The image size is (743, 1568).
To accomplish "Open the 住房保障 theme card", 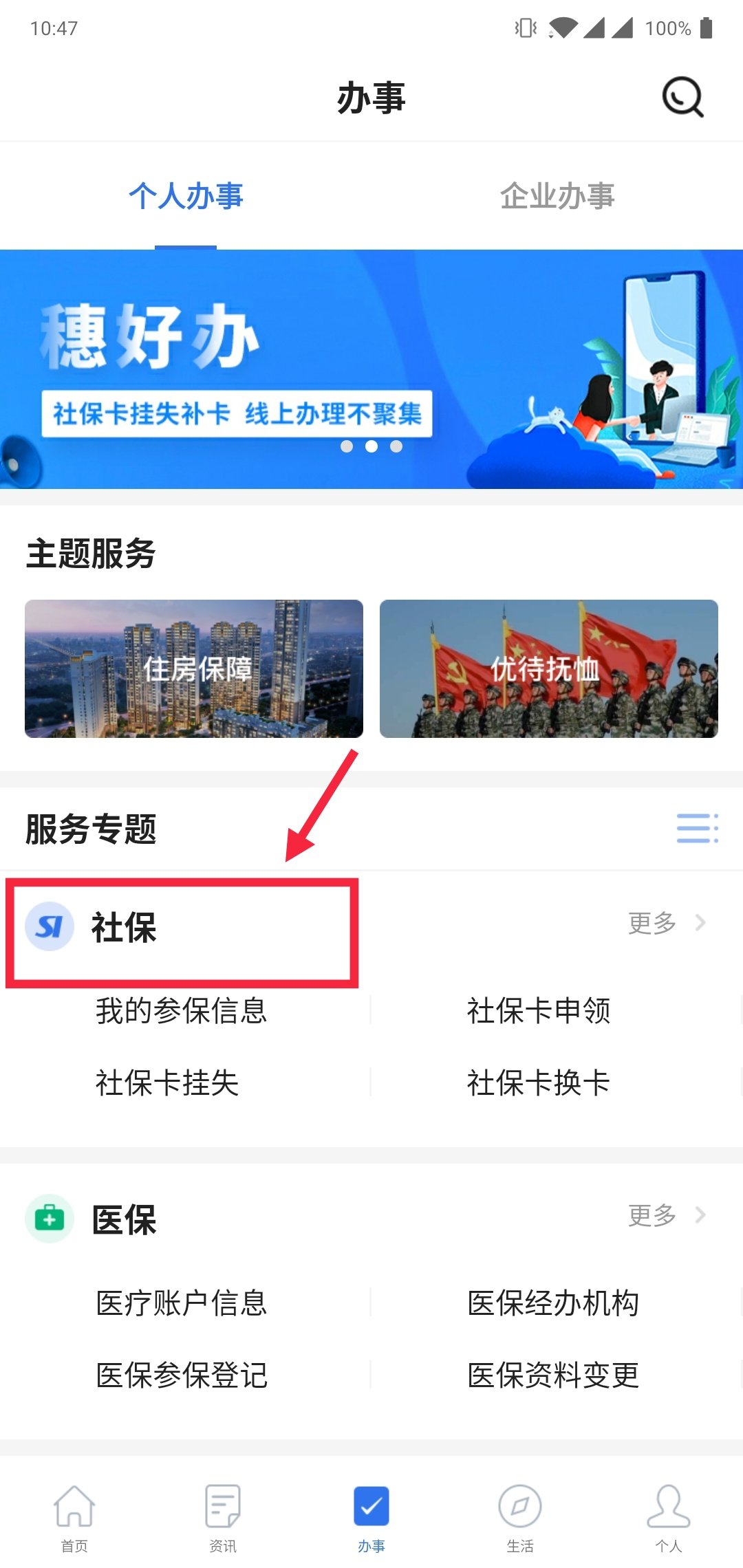I will [194, 668].
